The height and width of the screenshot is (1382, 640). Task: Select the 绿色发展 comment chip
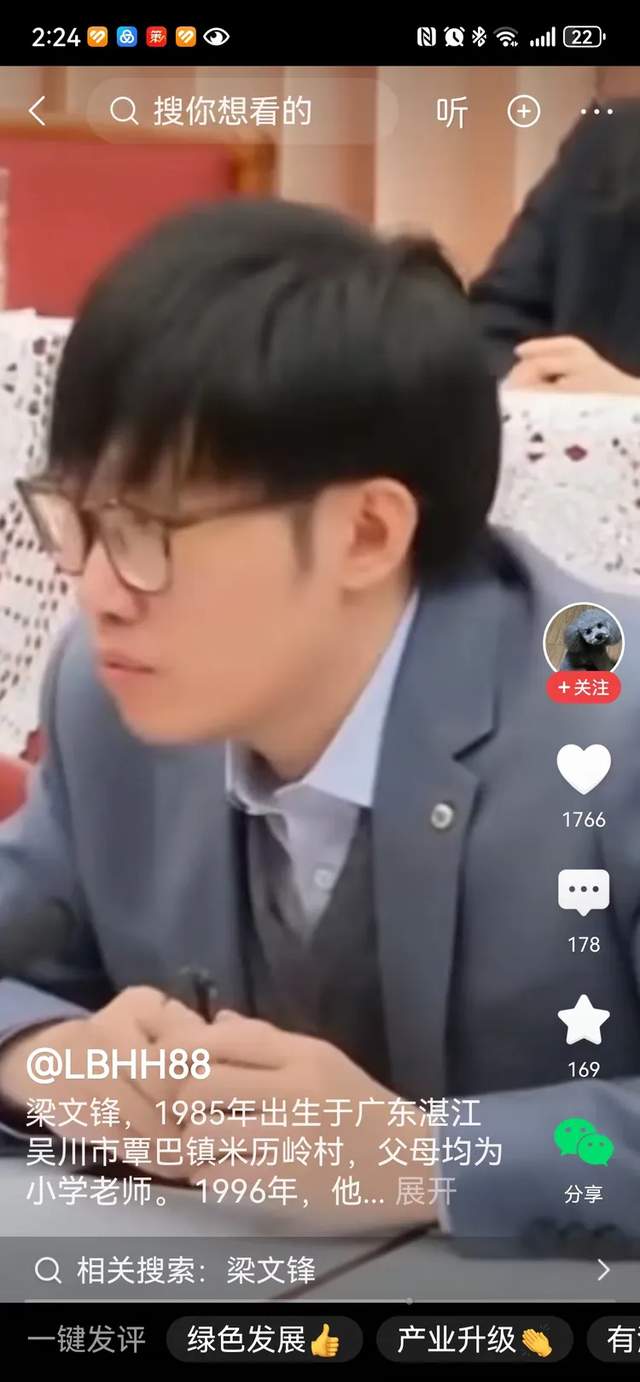(264, 1339)
